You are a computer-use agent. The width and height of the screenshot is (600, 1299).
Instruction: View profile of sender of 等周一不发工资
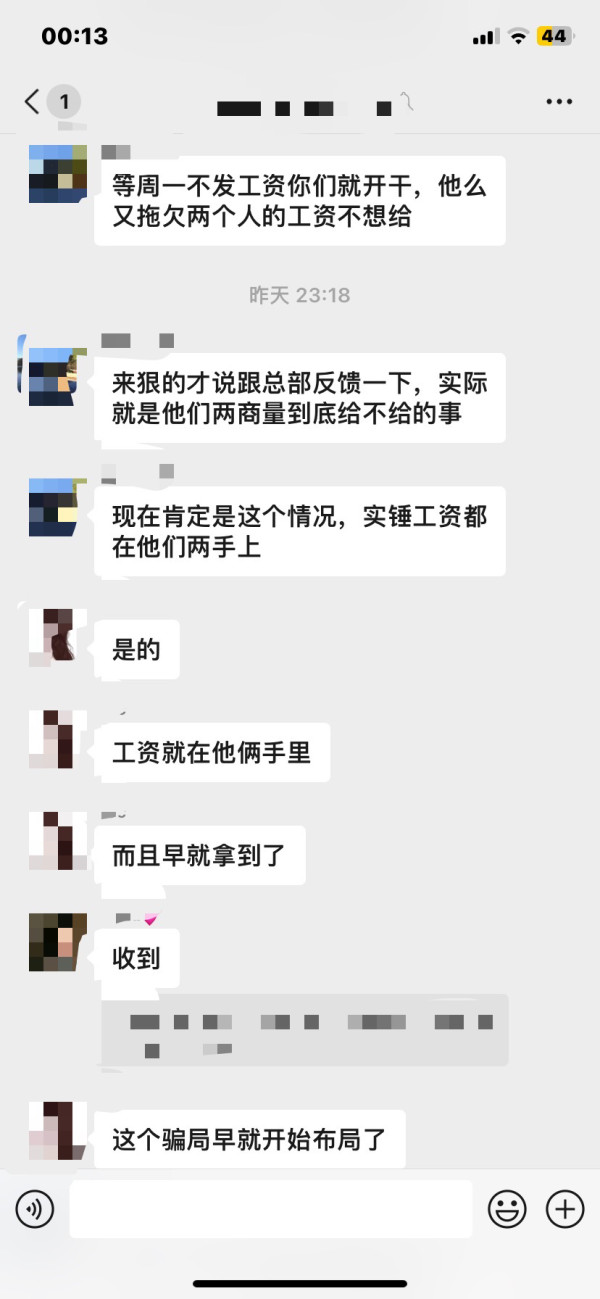pos(58,174)
